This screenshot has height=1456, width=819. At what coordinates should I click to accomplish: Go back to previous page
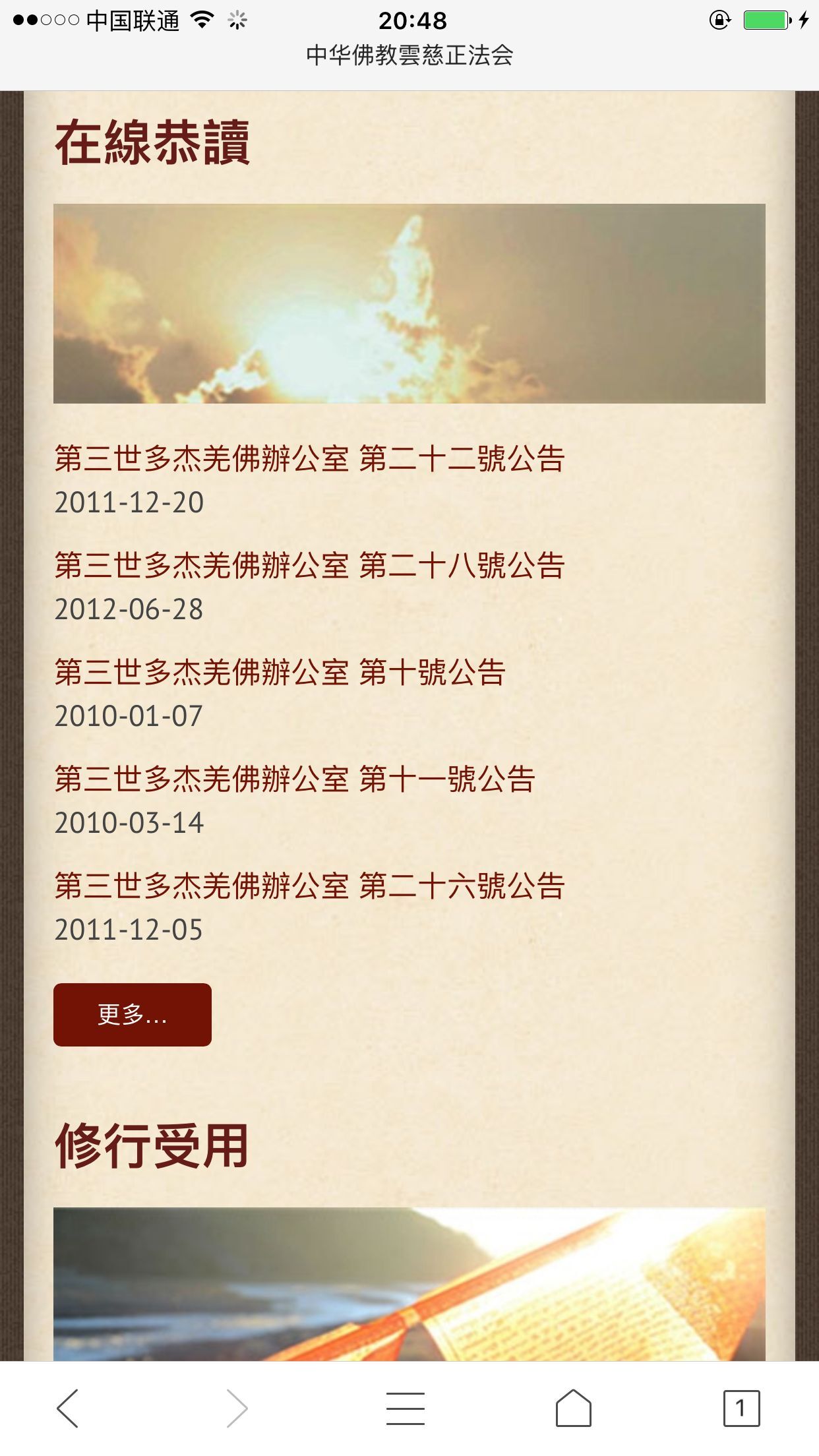(x=68, y=1408)
